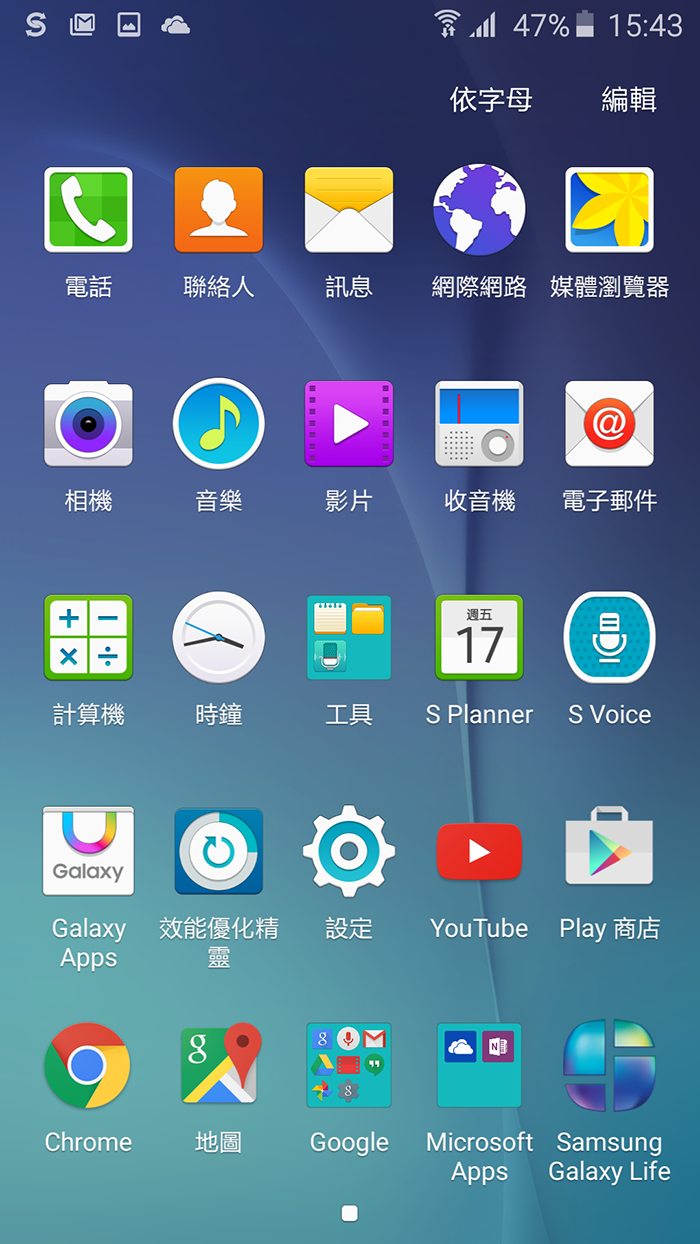Launch the 網際網路 browser
The image size is (700, 1244).
479,210
